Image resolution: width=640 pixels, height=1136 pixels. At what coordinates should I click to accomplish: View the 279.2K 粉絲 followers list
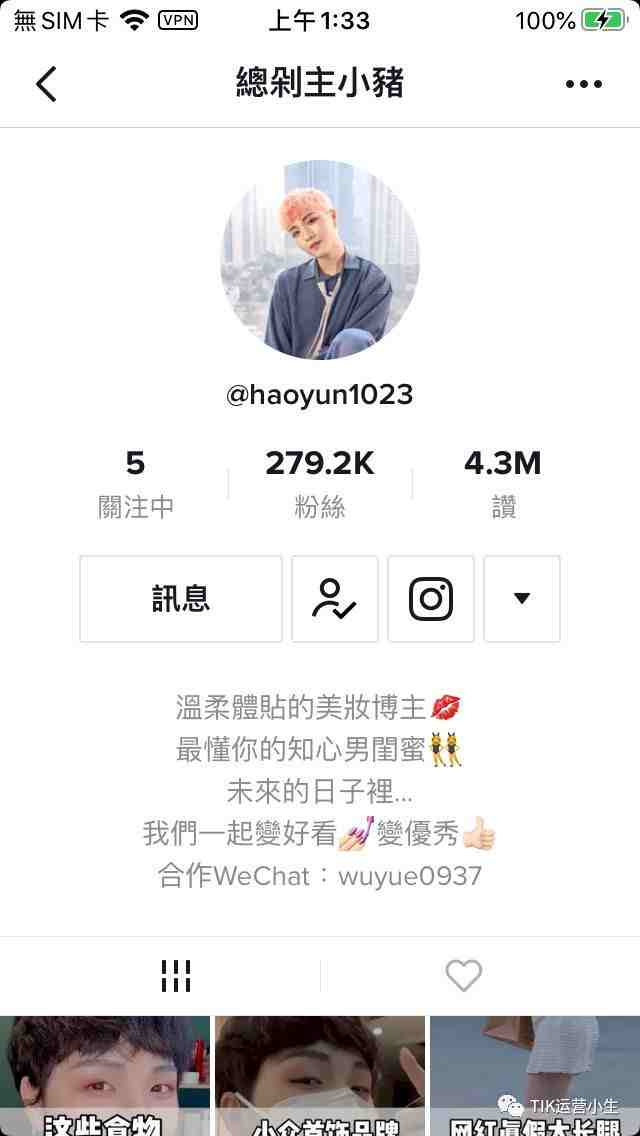coord(320,484)
